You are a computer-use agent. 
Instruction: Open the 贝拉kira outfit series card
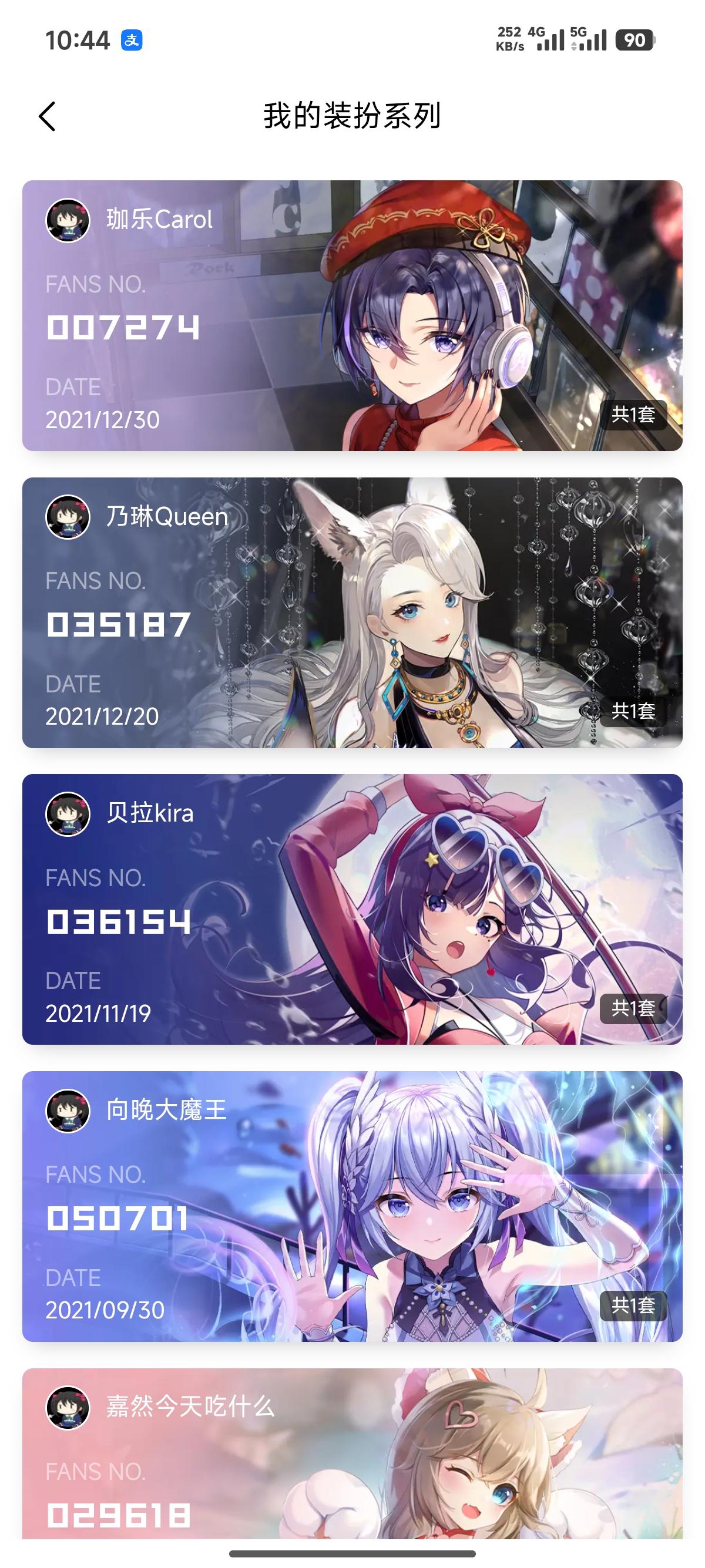pos(352,909)
